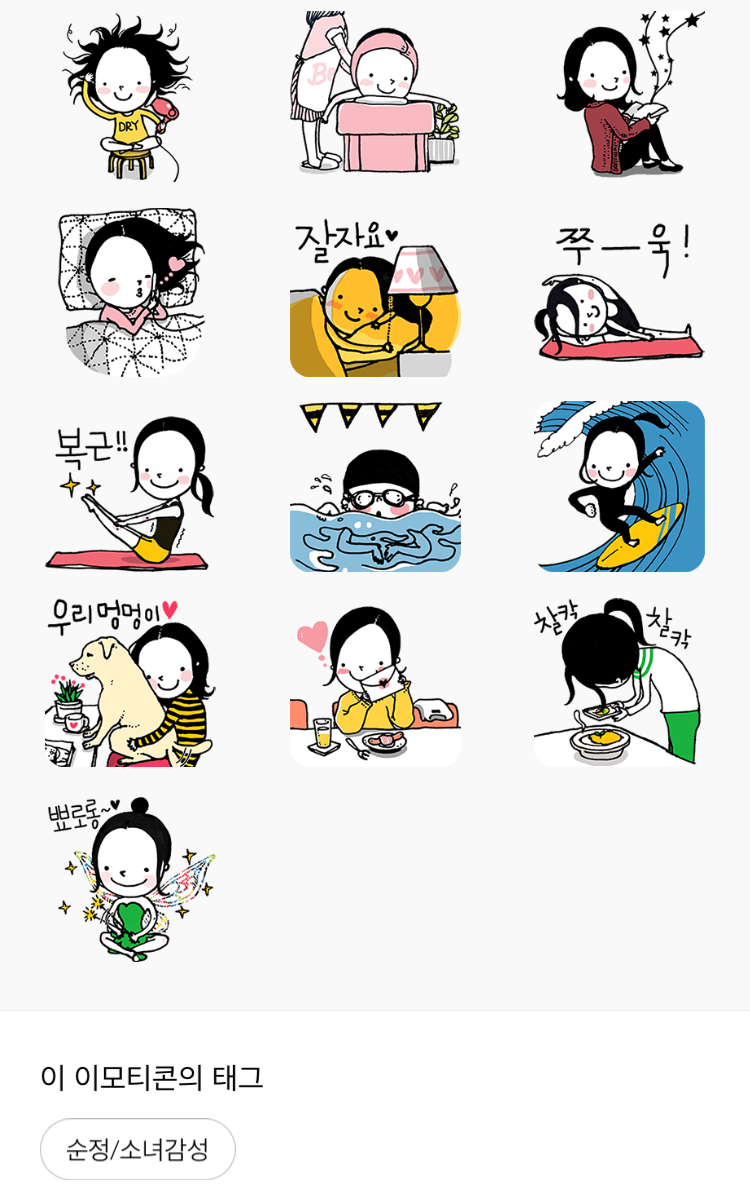Tap the '쭈-욱!' stretching emoticon
750x1186 pixels.
click(620, 292)
